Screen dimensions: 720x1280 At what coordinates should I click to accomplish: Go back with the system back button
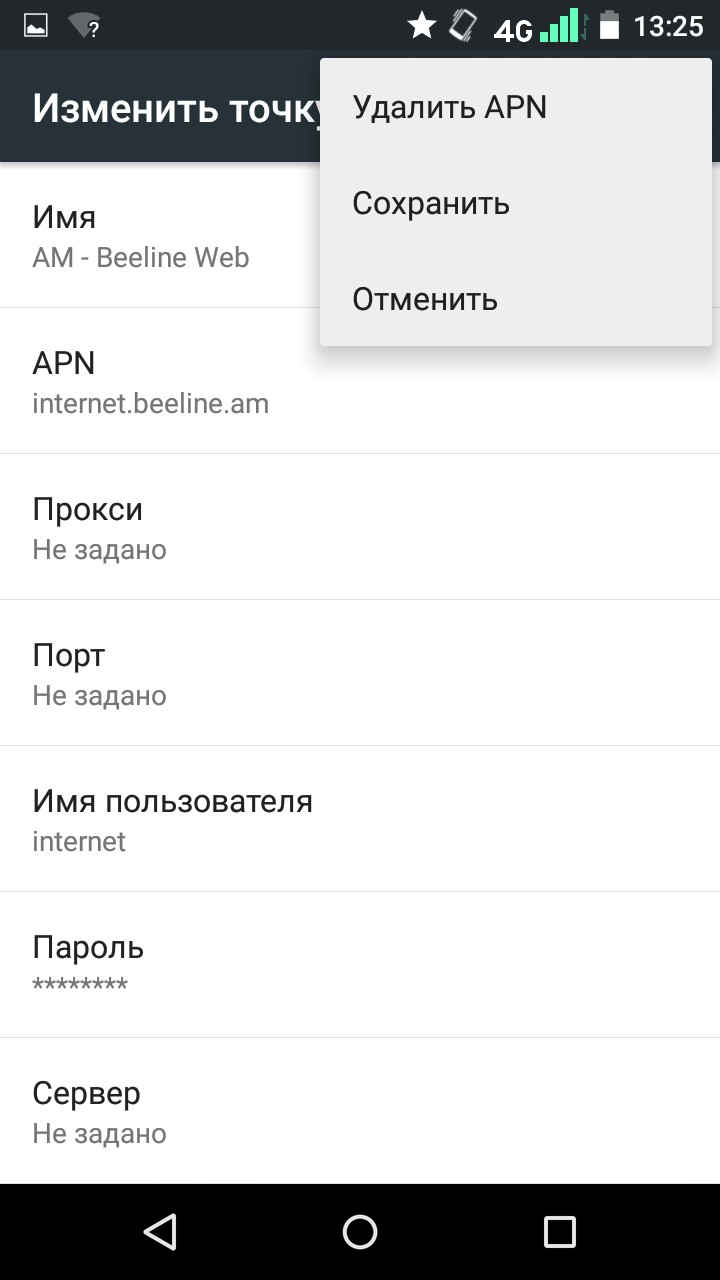click(x=160, y=1232)
